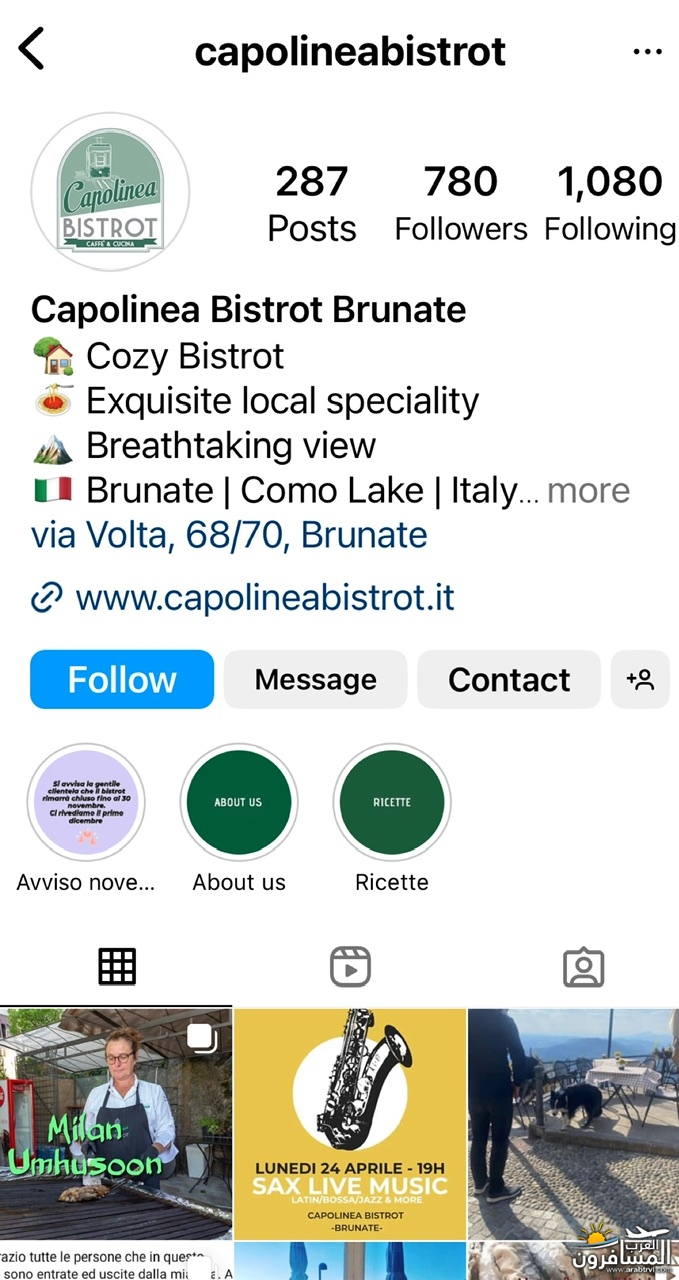Open the Sax Live Music post
The width and height of the screenshot is (679, 1280).
[350, 1123]
